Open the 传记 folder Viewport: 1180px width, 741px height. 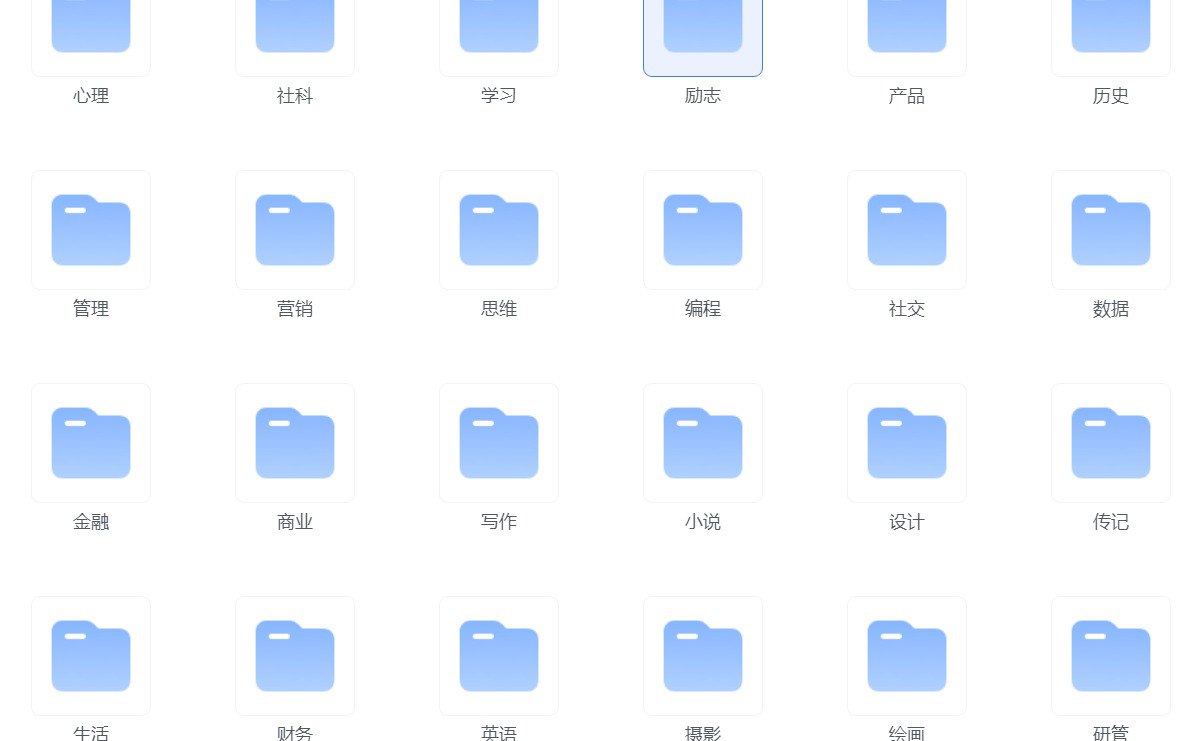click(1111, 443)
